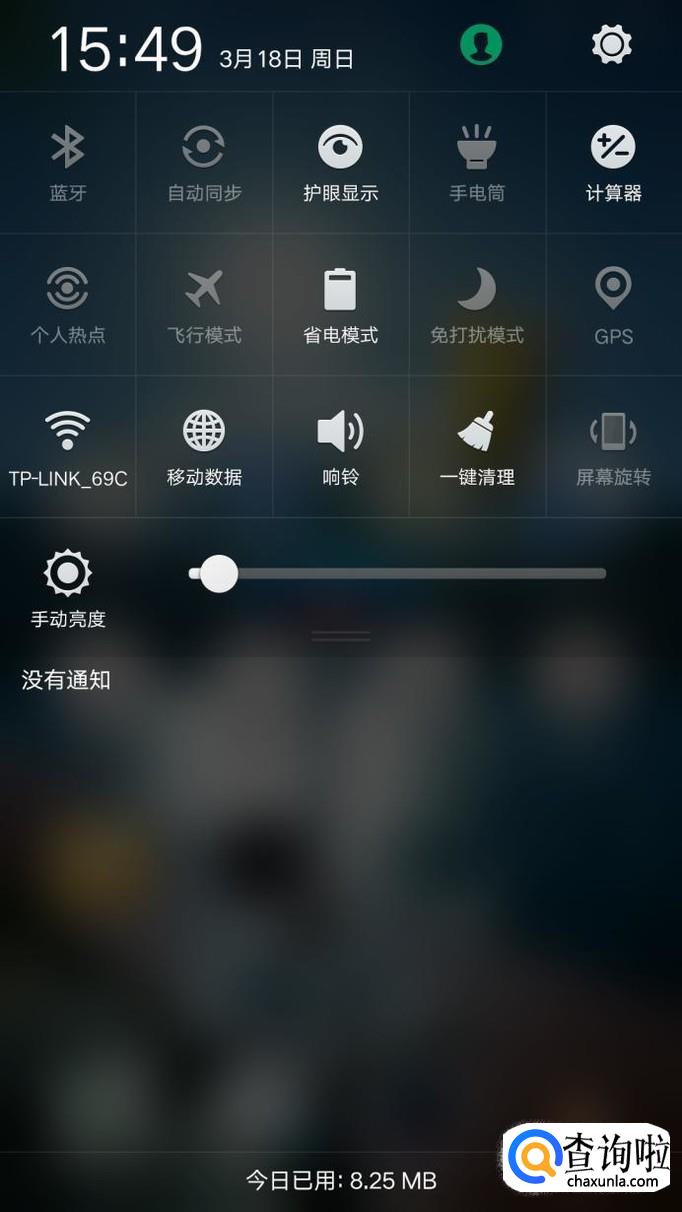Turn on the flashlight (手电筒)
Screen dimensions: 682x1212
click(477, 162)
